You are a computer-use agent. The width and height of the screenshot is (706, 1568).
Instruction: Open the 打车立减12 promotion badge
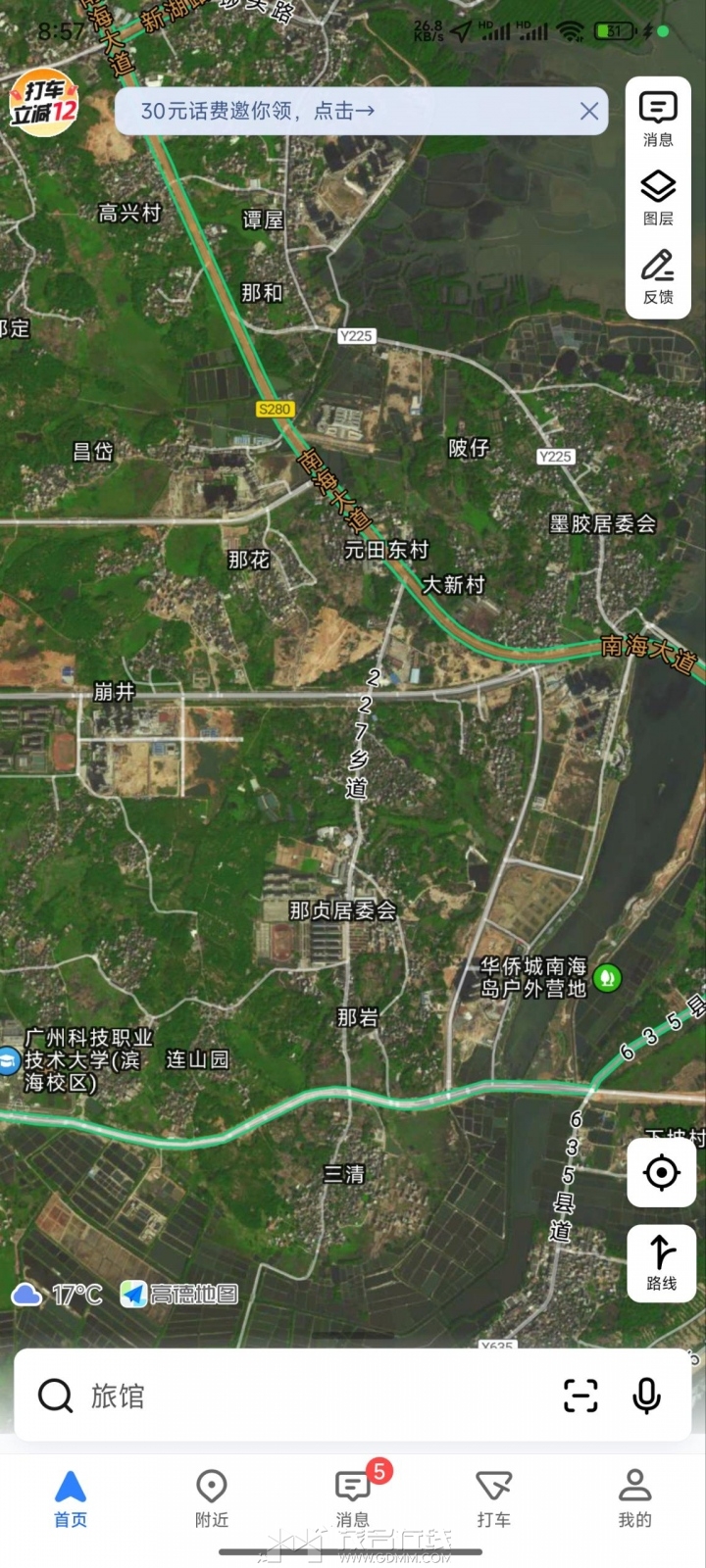coord(43,102)
